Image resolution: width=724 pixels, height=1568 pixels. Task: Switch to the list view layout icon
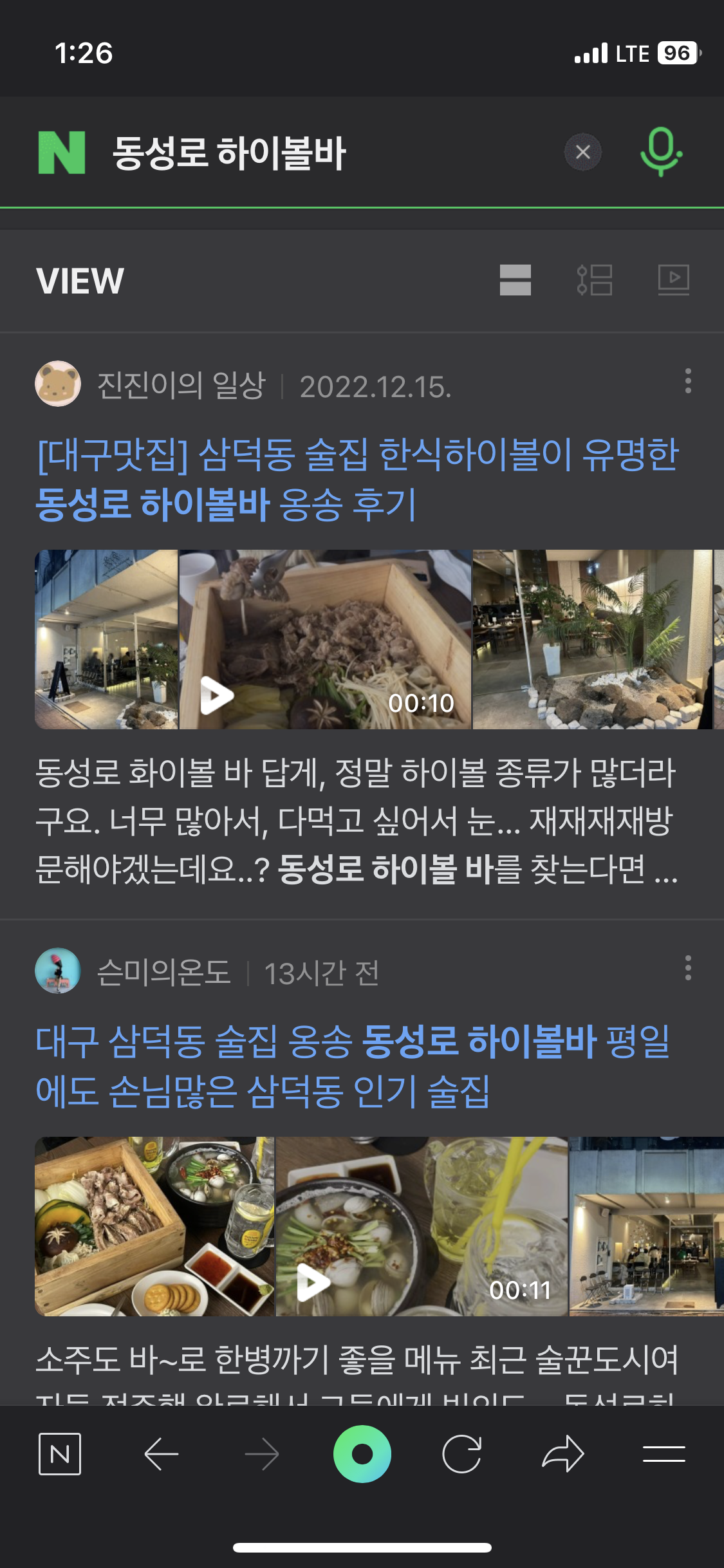coord(595,280)
